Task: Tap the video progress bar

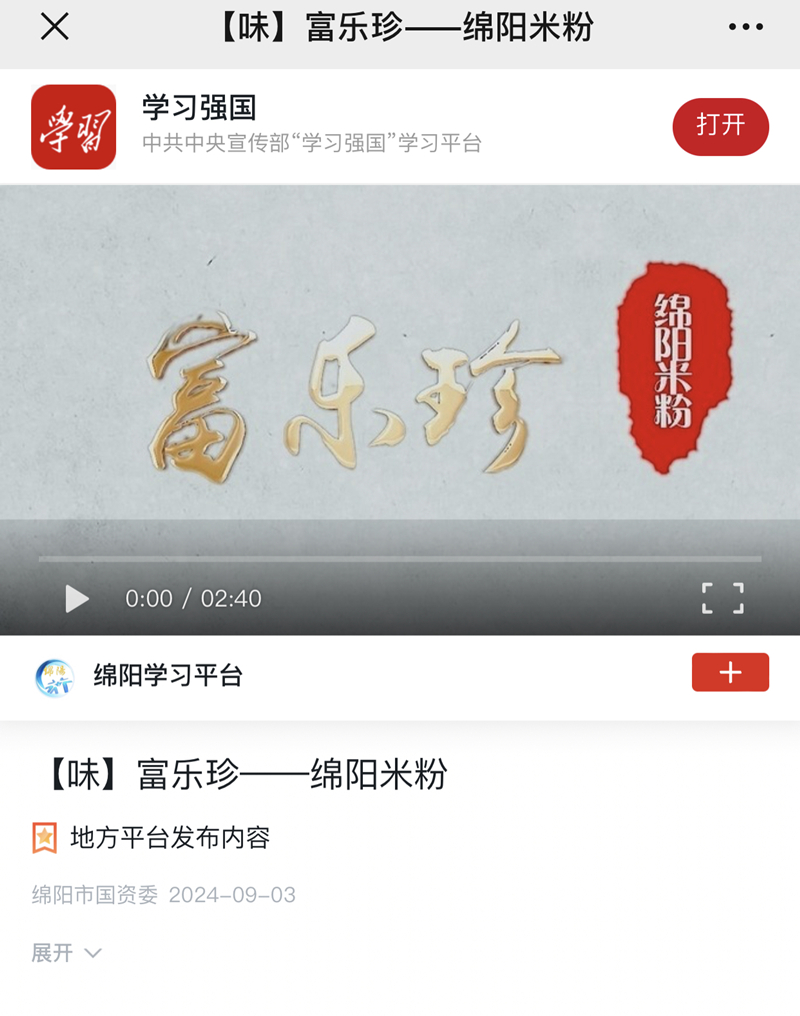Action: click(400, 559)
